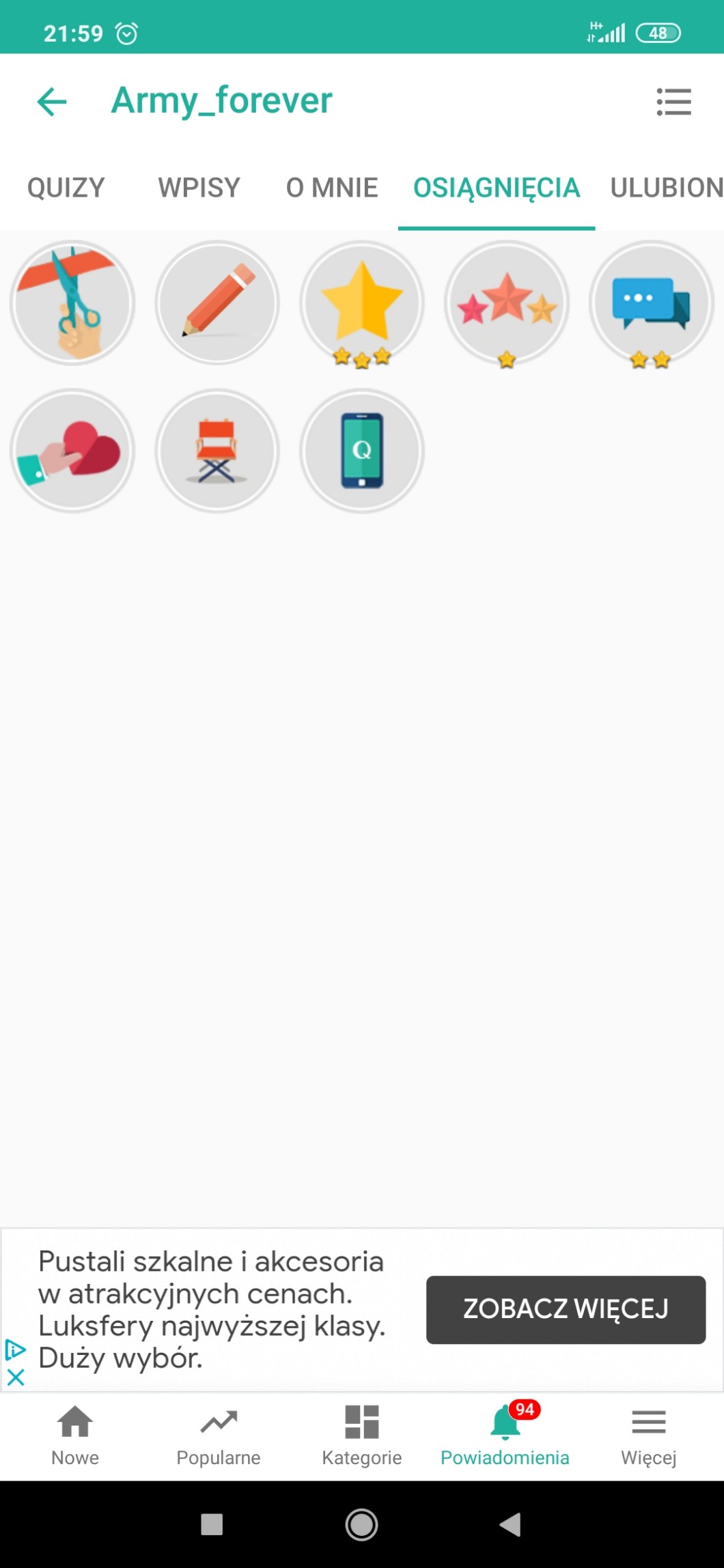The height and width of the screenshot is (1568, 724).
Task: Open the director chair achievement badge
Action: tap(217, 451)
